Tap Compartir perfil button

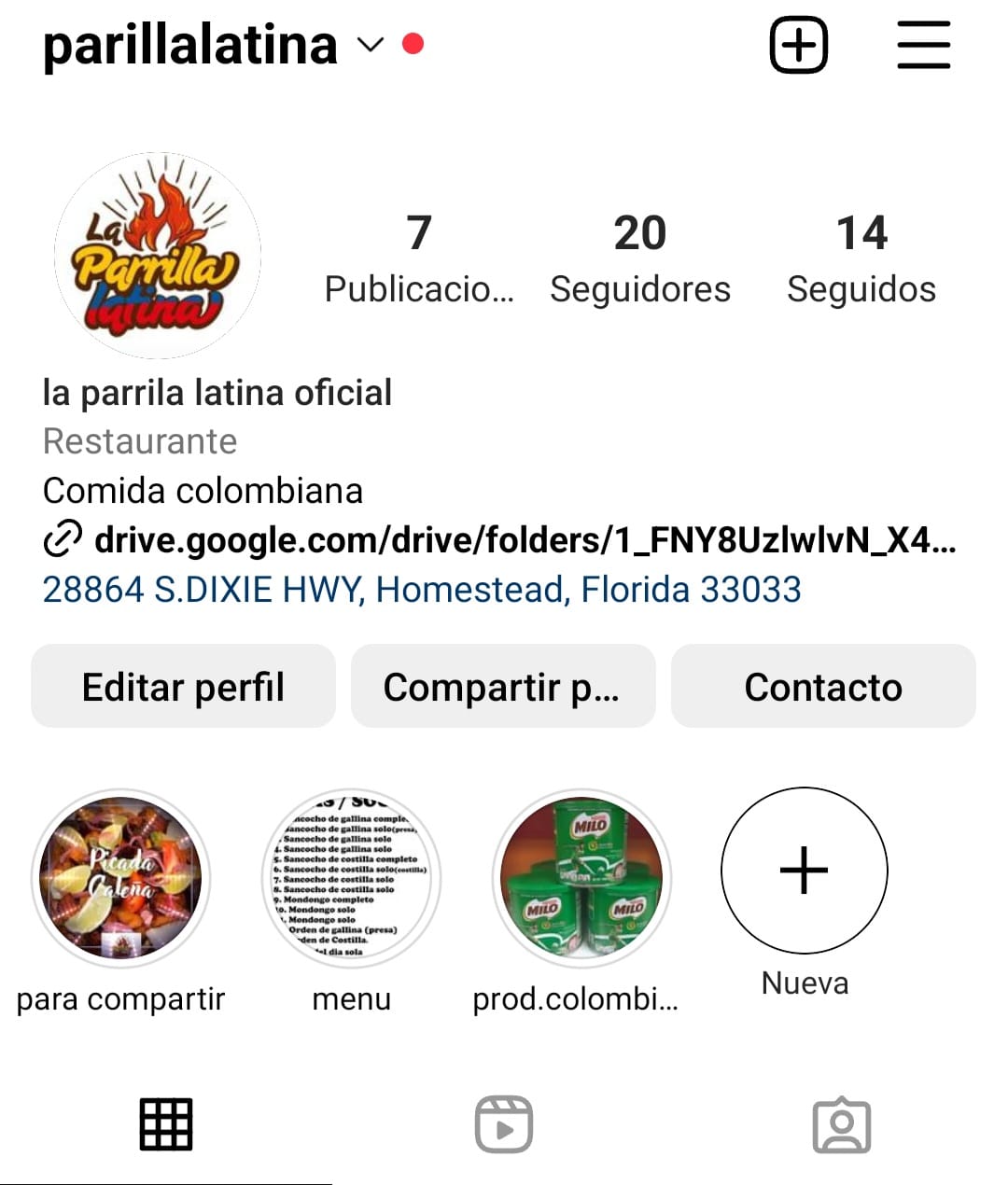pos(503,687)
